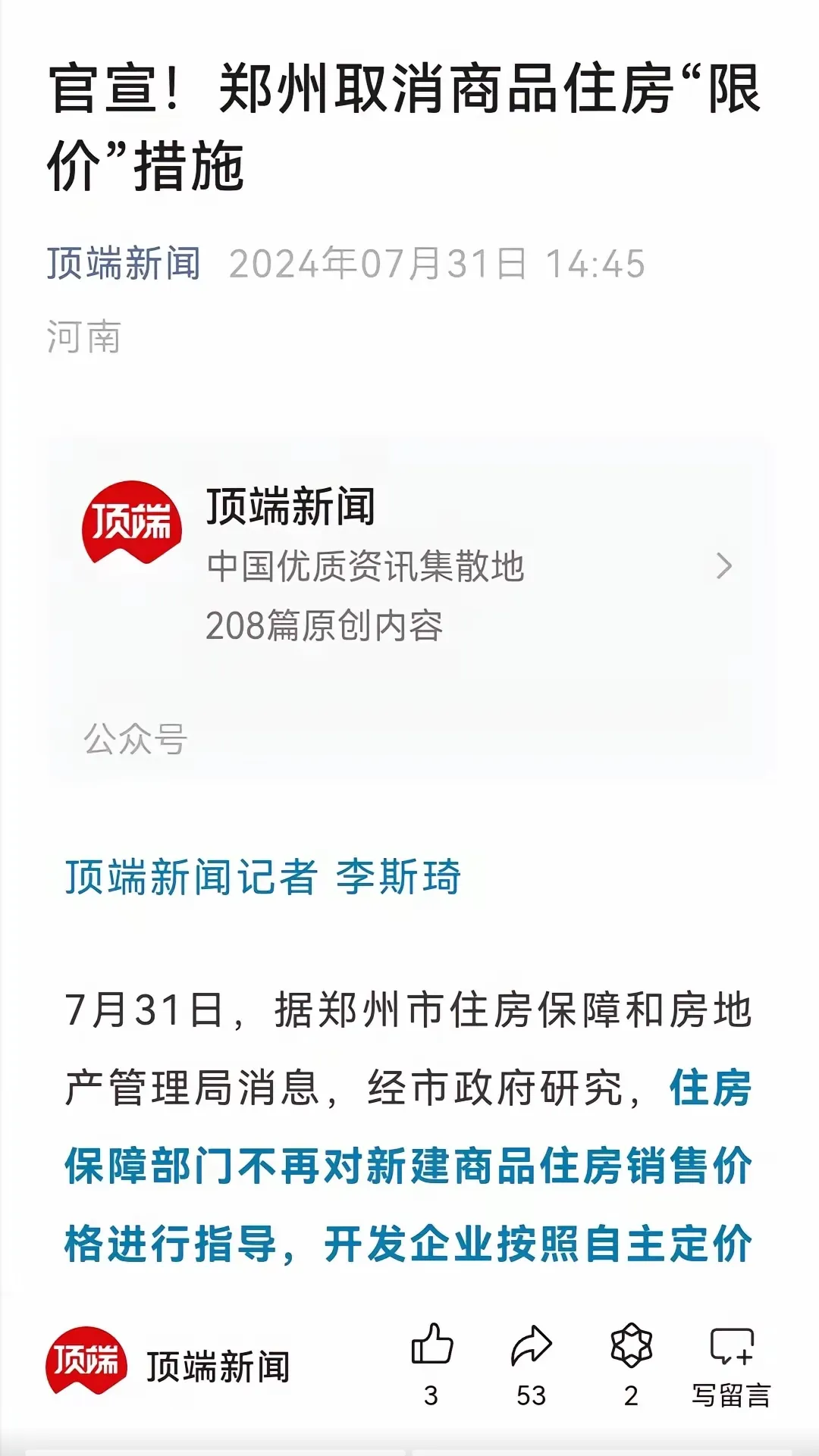Open 顶端新闻 profile from the bottom bar
819x1456 pixels.
tap(168, 1364)
